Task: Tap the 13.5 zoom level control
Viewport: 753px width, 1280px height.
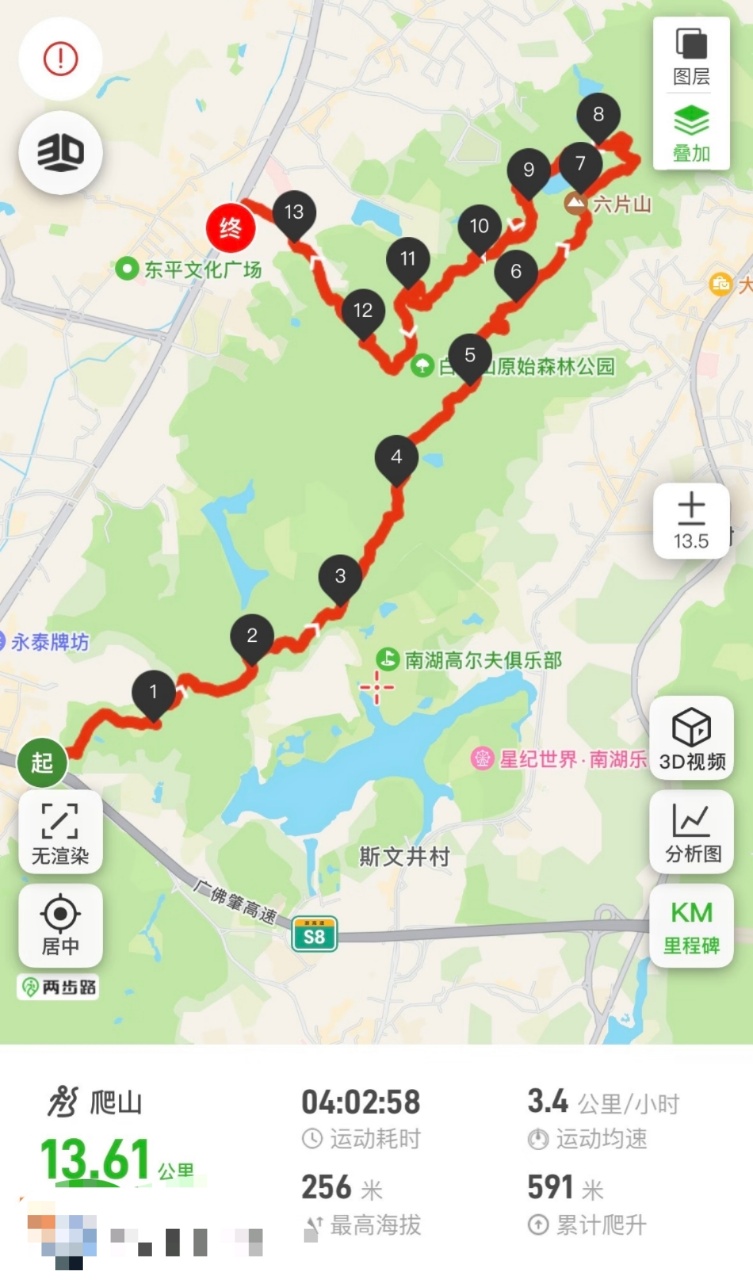Action: [691, 520]
